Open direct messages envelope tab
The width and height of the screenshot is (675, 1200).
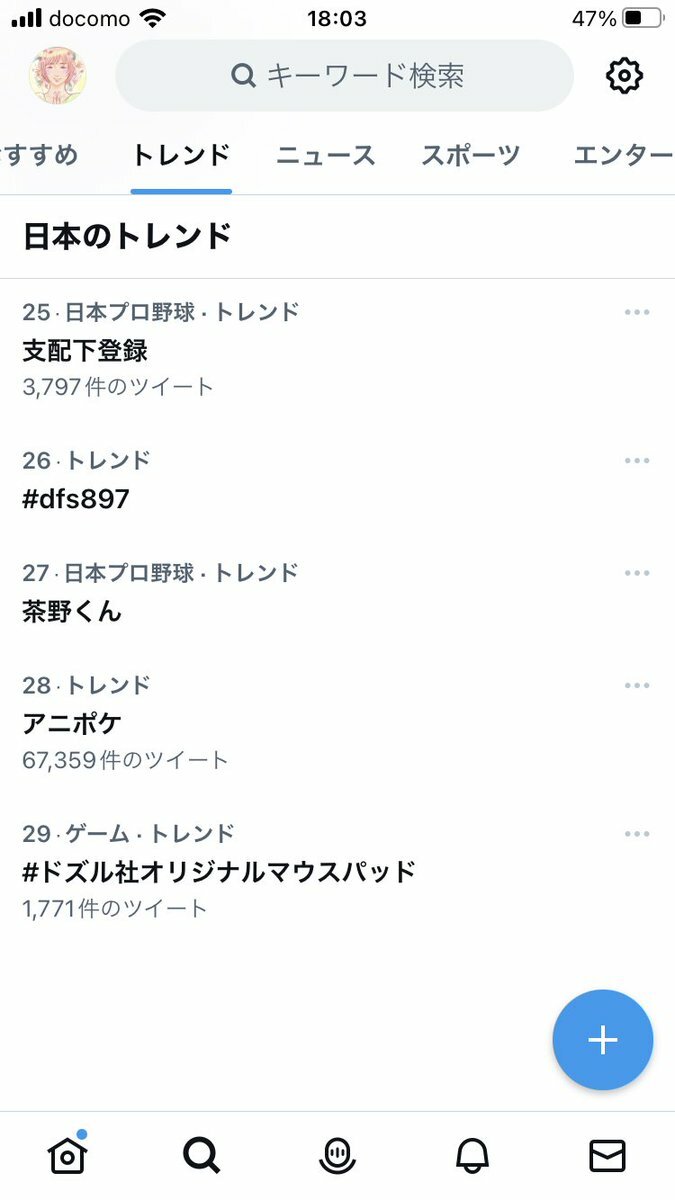point(607,1156)
